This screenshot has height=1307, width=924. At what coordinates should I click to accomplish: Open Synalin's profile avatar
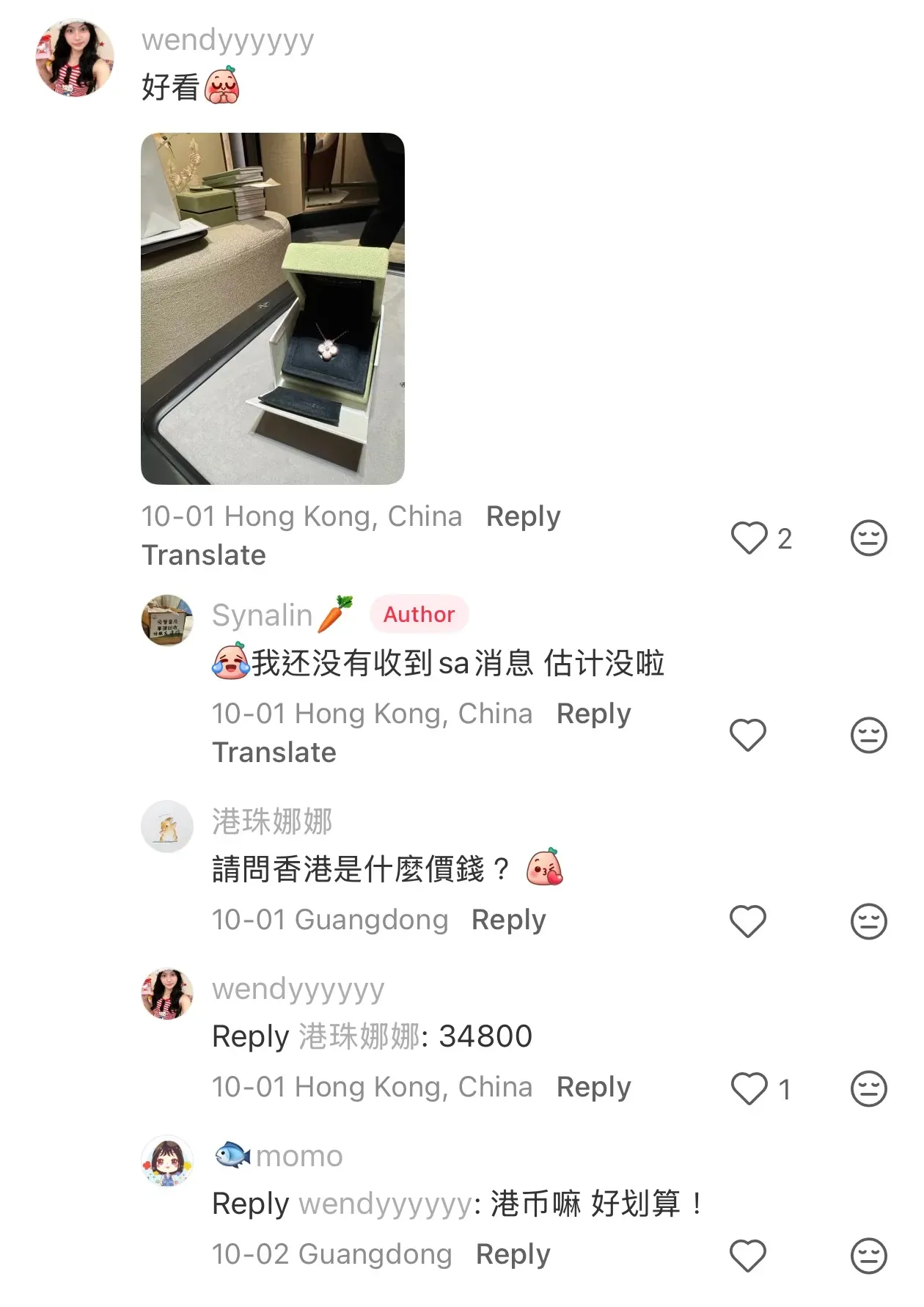tap(167, 620)
